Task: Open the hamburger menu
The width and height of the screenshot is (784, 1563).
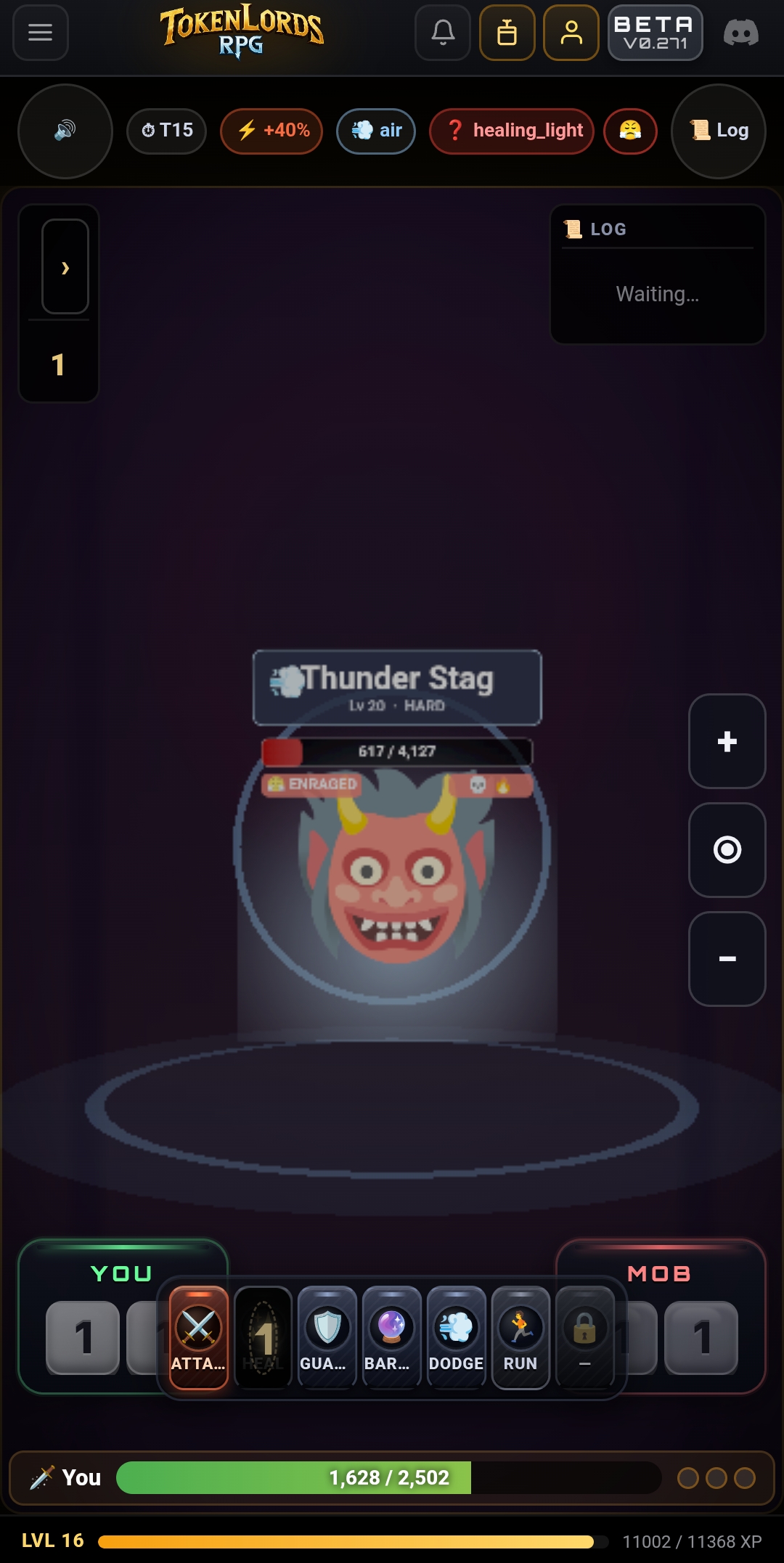Action: click(41, 33)
